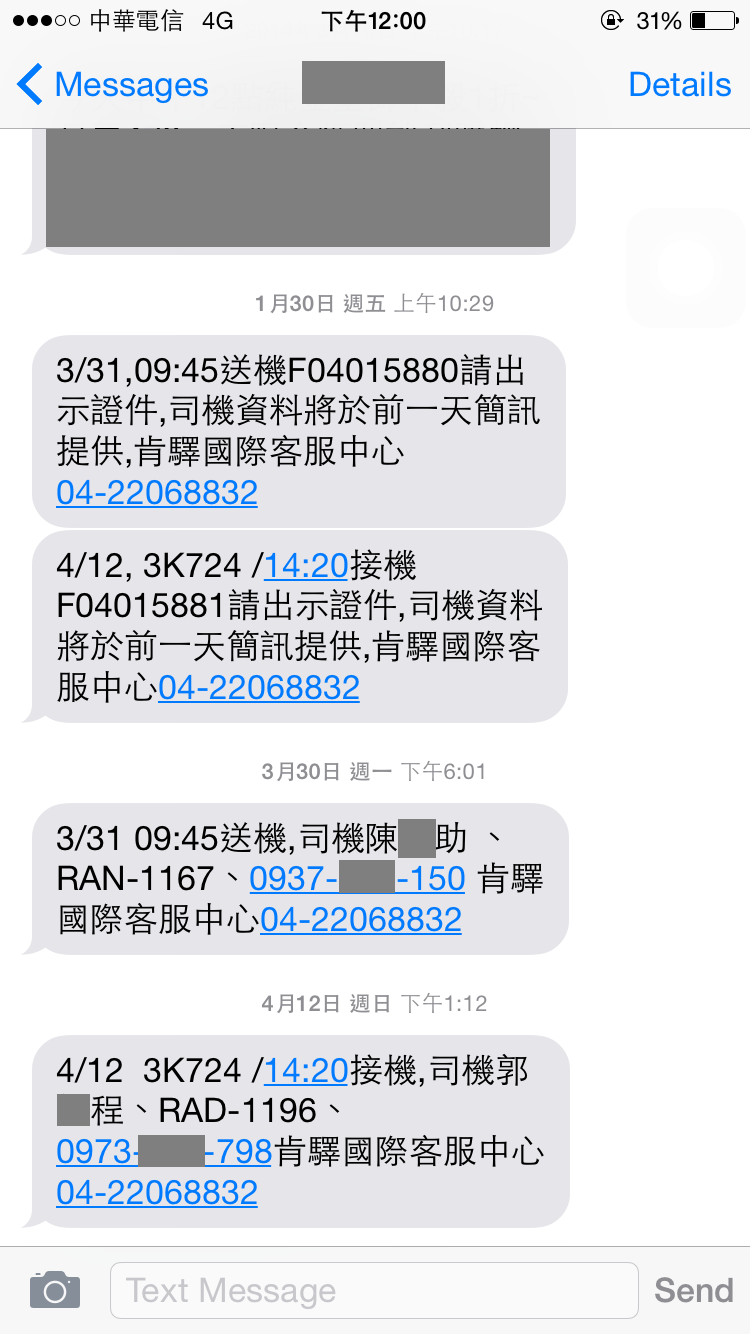The width and height of the screenshot is (750, 1334).
Task: Focus the Text Message input field
Action: 373,1290
